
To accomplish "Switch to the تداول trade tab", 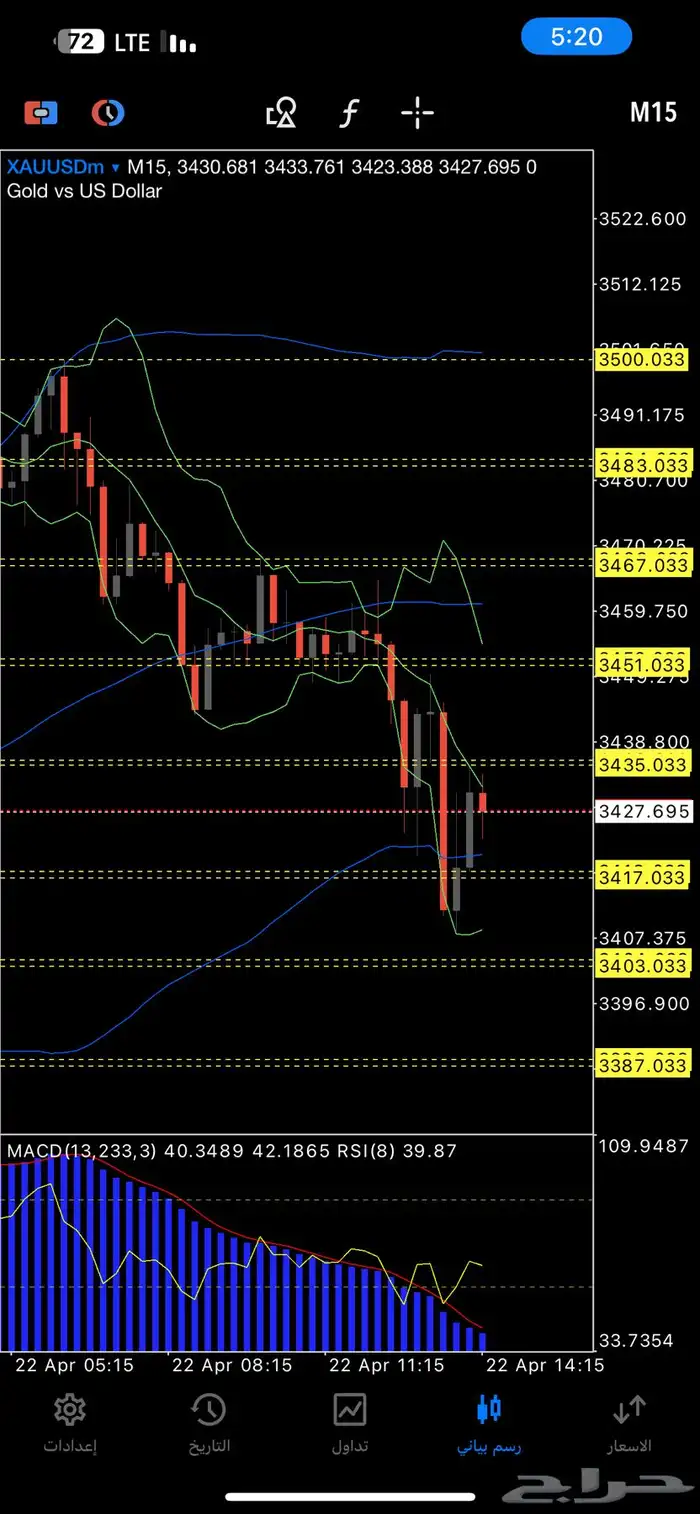I will [x=350, y=1422].
